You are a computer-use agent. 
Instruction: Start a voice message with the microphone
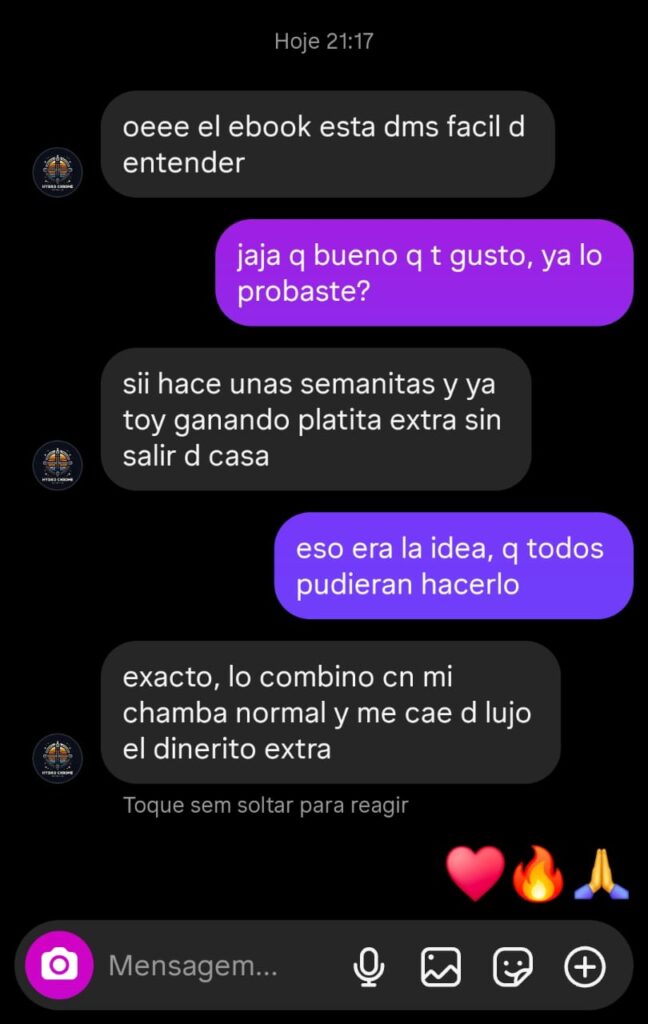click(x=369, y=966)
